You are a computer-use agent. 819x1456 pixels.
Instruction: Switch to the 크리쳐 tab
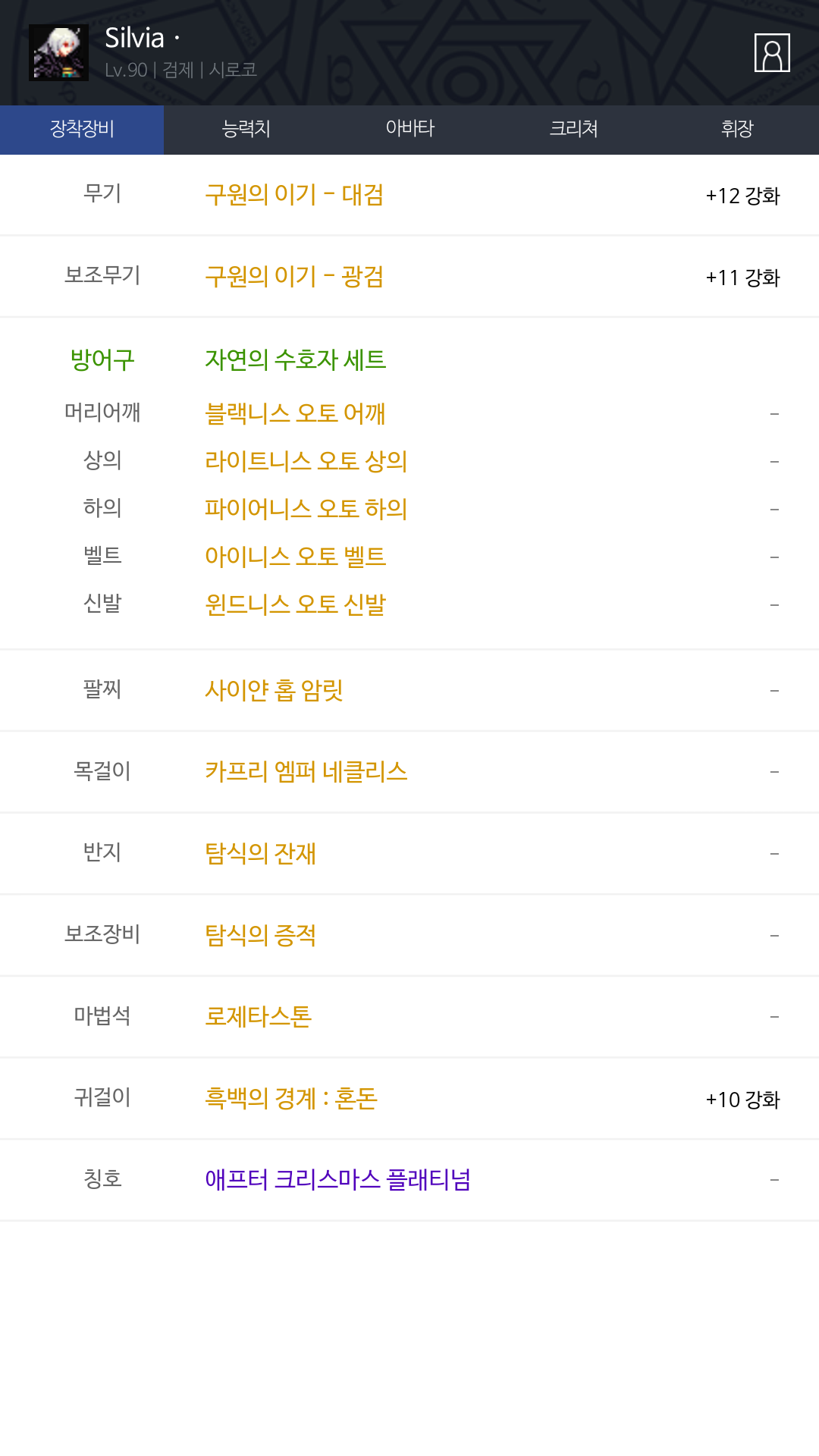pos(573,130)
